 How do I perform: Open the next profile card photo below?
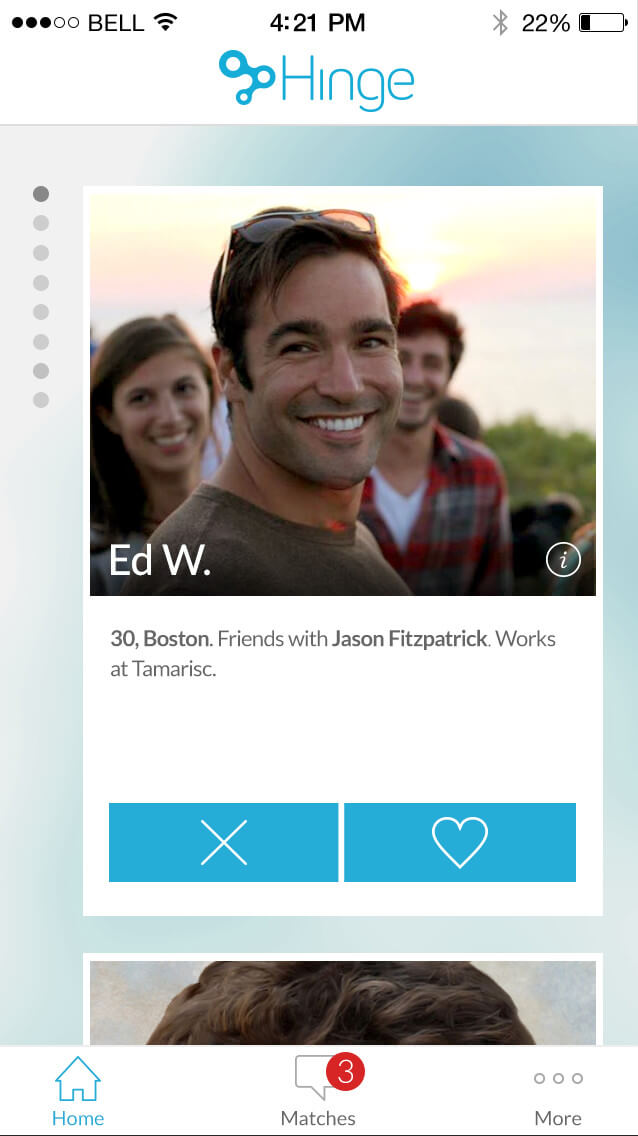[343, 1003]
